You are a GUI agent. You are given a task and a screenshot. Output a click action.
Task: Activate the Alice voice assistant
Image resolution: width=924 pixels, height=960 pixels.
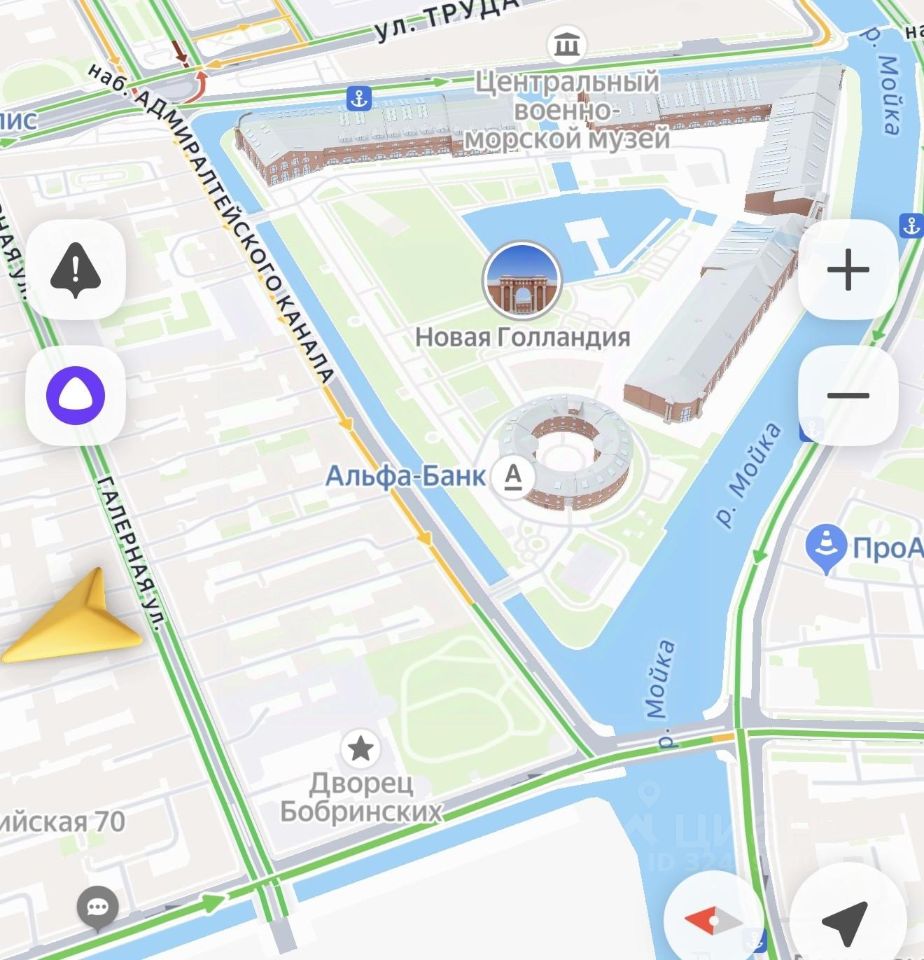click(76, 396)
